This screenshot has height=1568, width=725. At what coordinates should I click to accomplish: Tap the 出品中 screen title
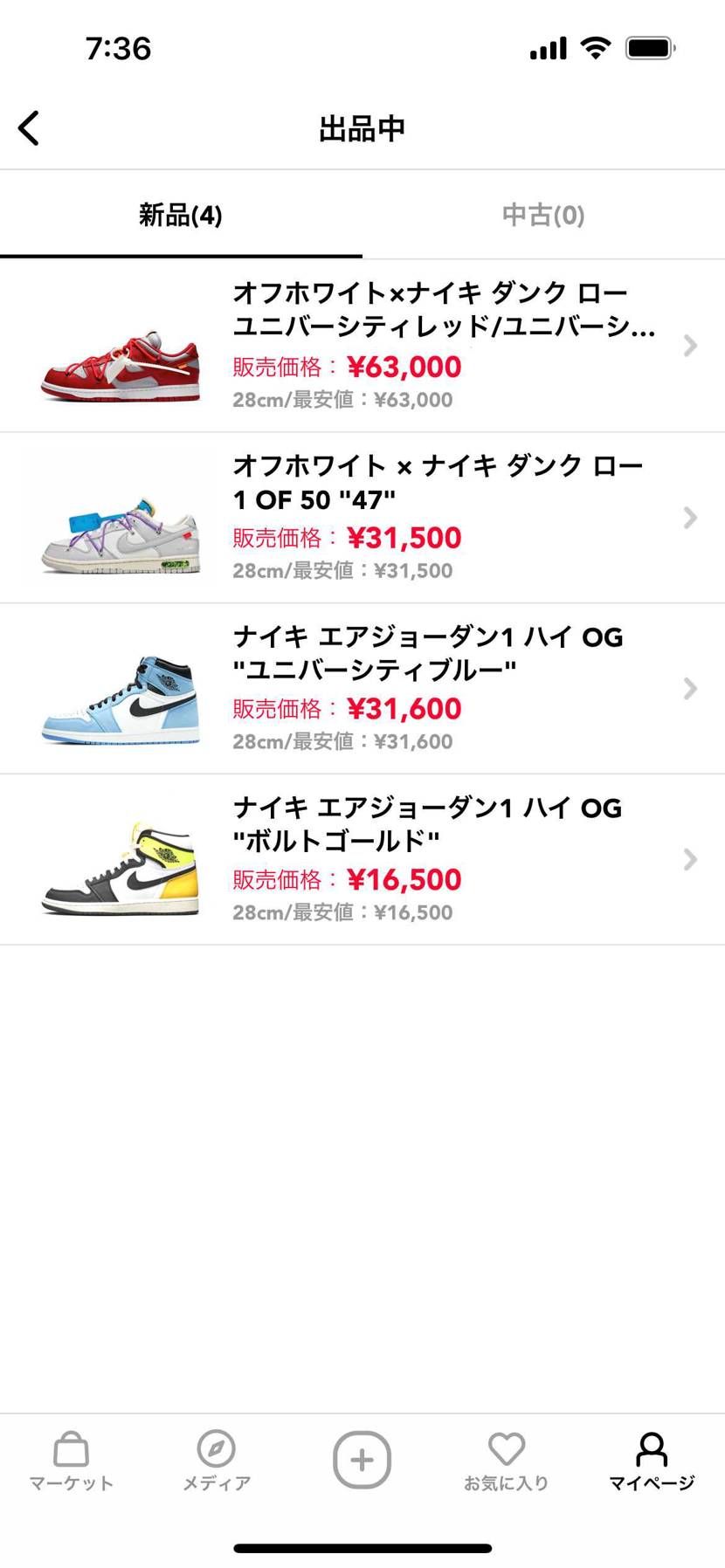(x=362, y=127)
